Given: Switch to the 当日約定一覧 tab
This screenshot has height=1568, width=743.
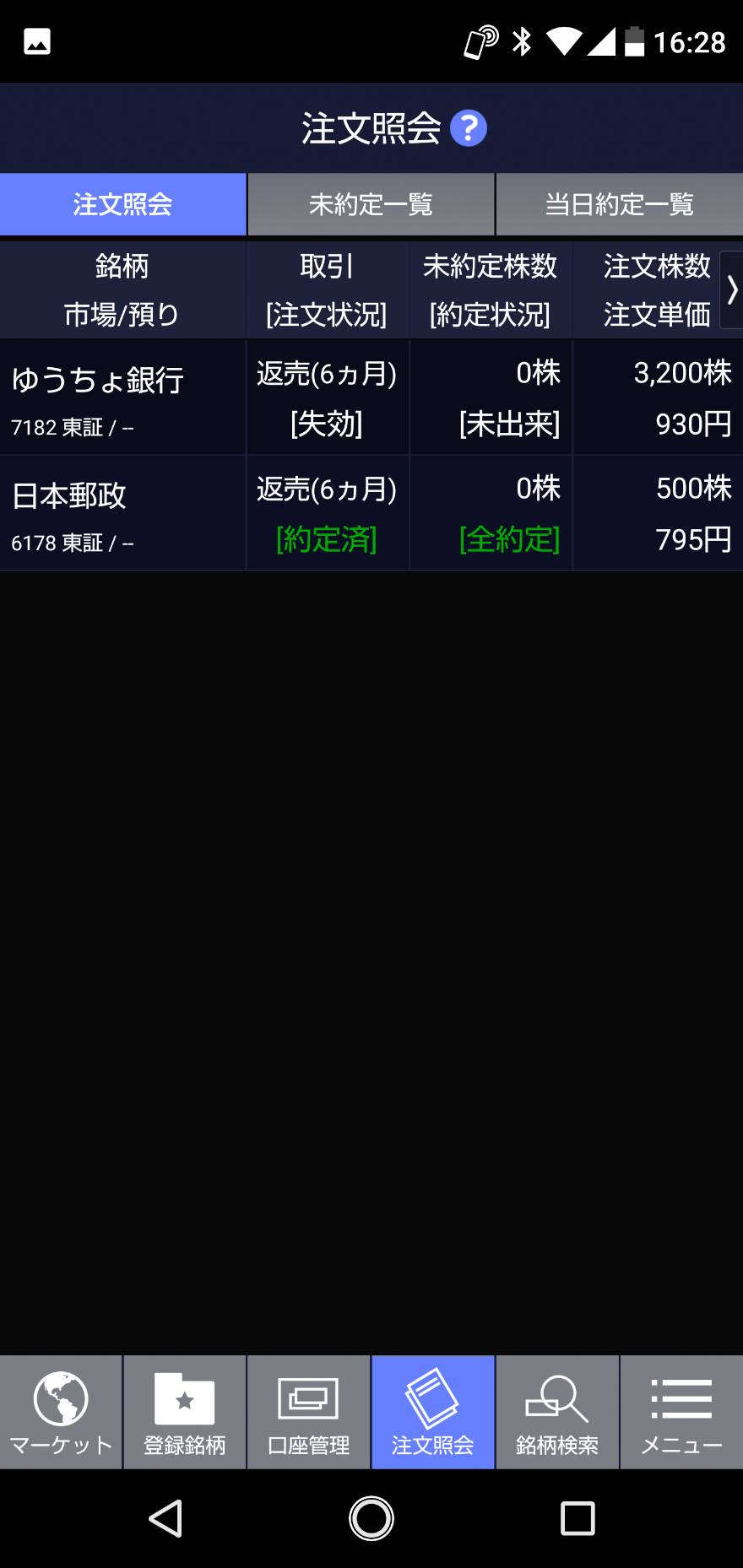Looking at the screenshot, I should pos(620,204).
